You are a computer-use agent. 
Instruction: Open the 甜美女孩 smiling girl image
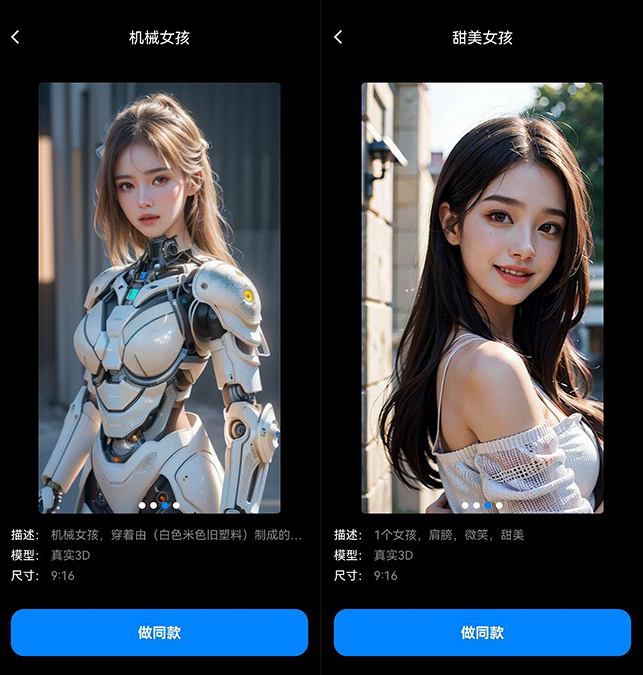[482, 297]
